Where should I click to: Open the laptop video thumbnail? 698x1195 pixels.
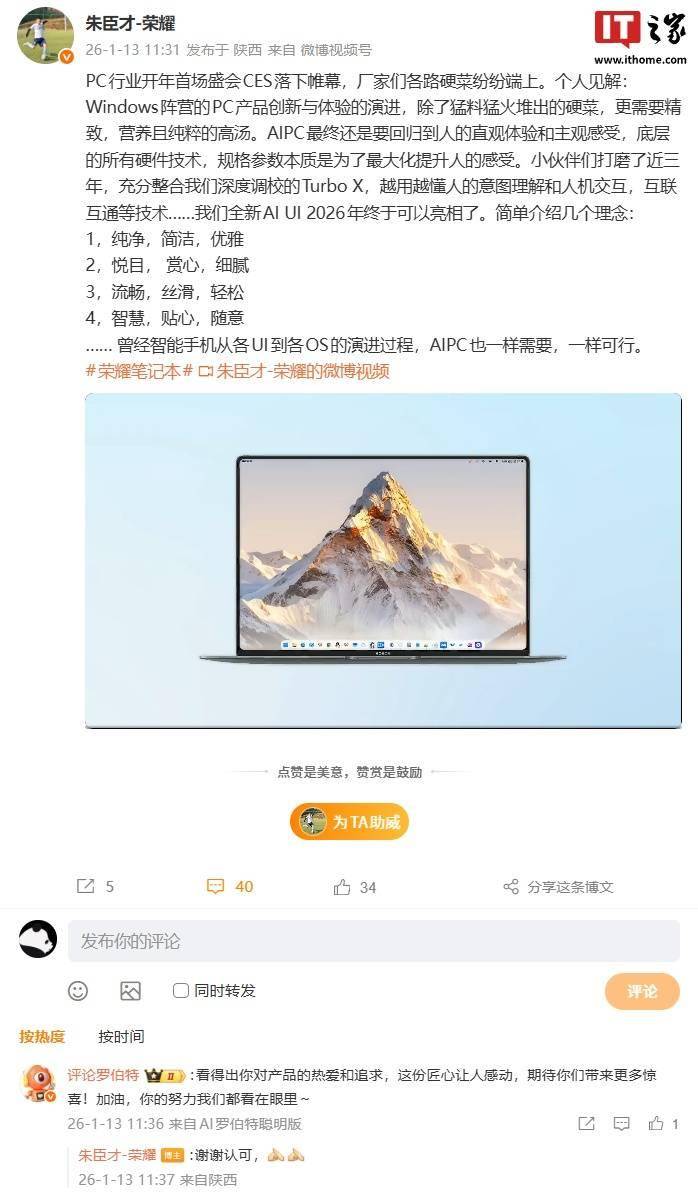pyautogui.click(x=383, y=560)
